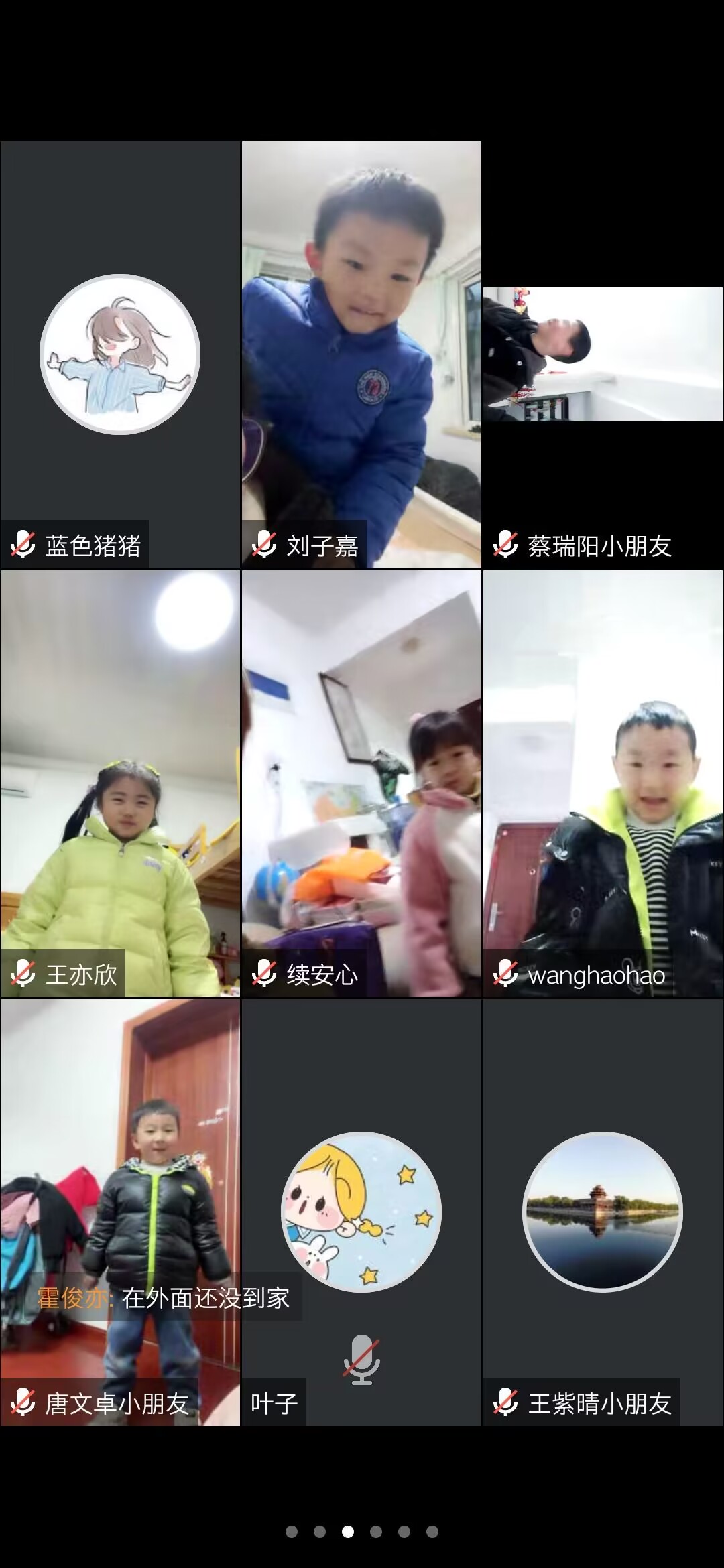Select 王紫晴小朋友's participant tile
Viewport: 724px width, 1568px height.
[603, 1212]
